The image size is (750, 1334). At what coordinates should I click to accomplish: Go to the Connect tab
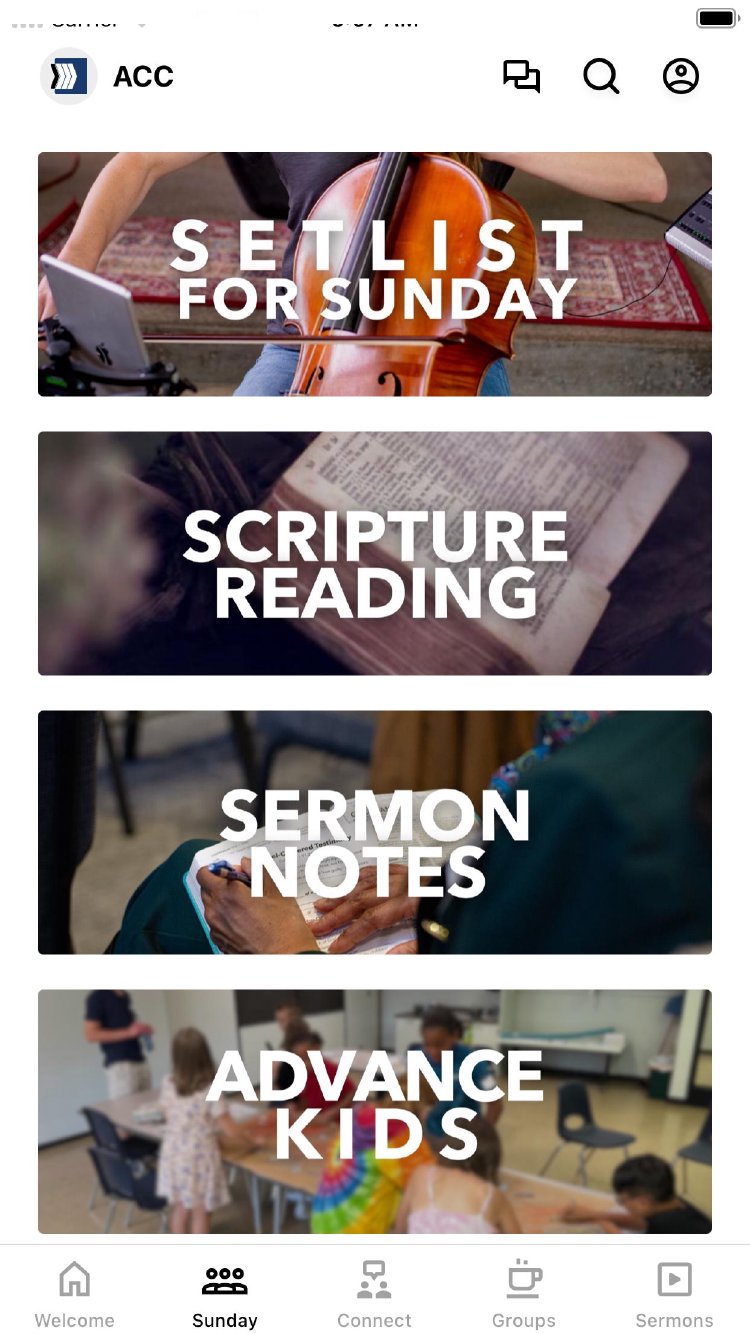[x=375, y=1294]
